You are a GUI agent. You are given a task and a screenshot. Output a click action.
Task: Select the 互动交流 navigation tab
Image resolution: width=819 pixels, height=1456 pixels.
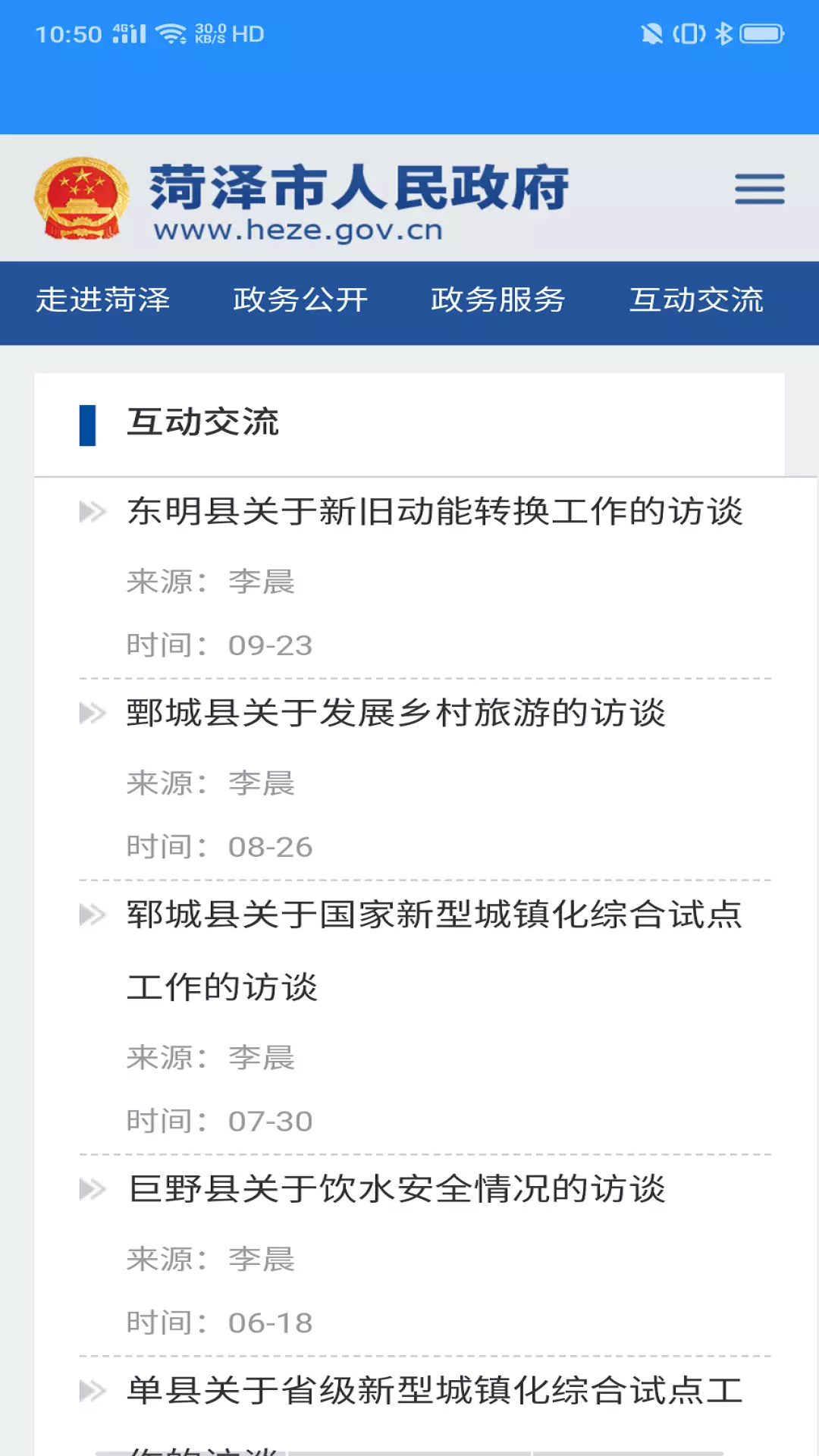pyautogui.click(x=696, y=300)
